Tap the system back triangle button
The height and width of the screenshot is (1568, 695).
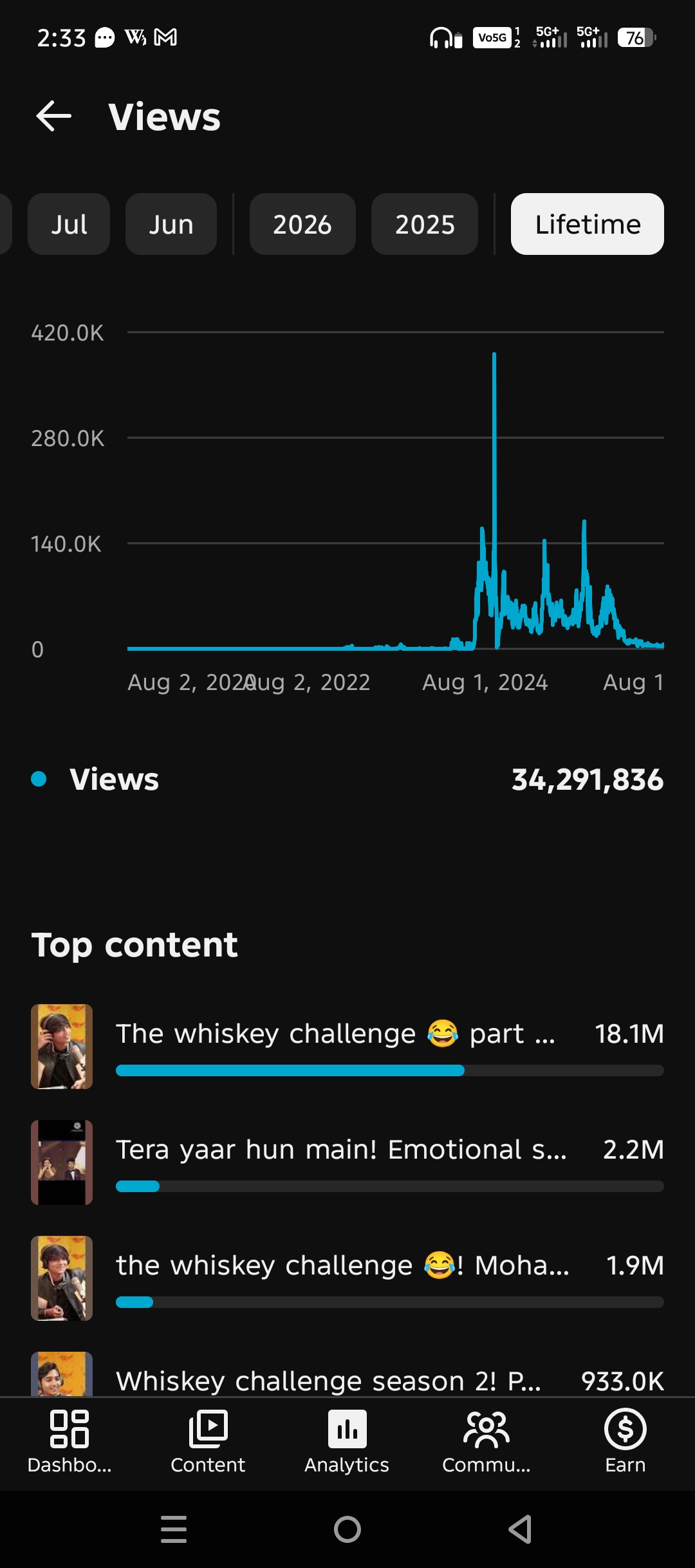(x=521, y=1529)
